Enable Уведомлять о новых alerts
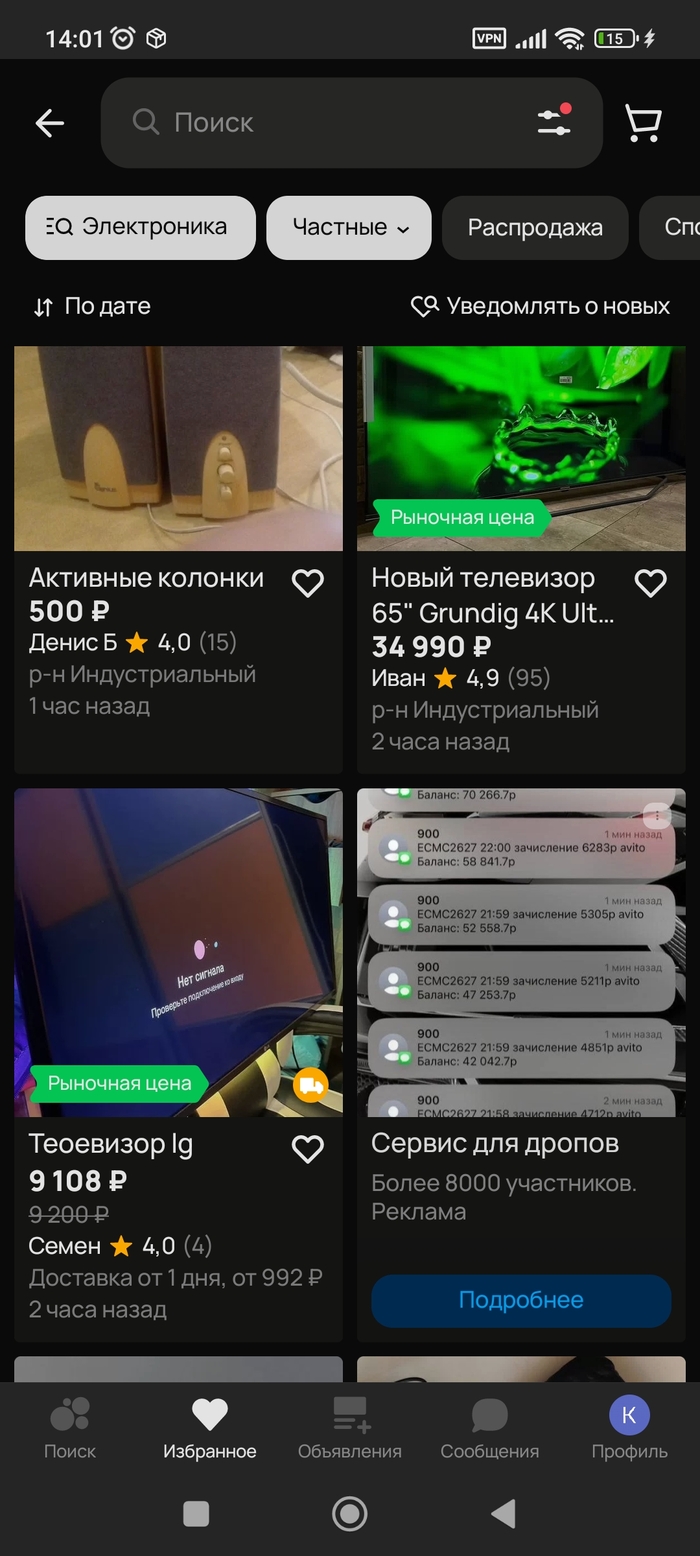Image resolution: width=700 pixels, height=1556 pixels. (x=541, y=307)
